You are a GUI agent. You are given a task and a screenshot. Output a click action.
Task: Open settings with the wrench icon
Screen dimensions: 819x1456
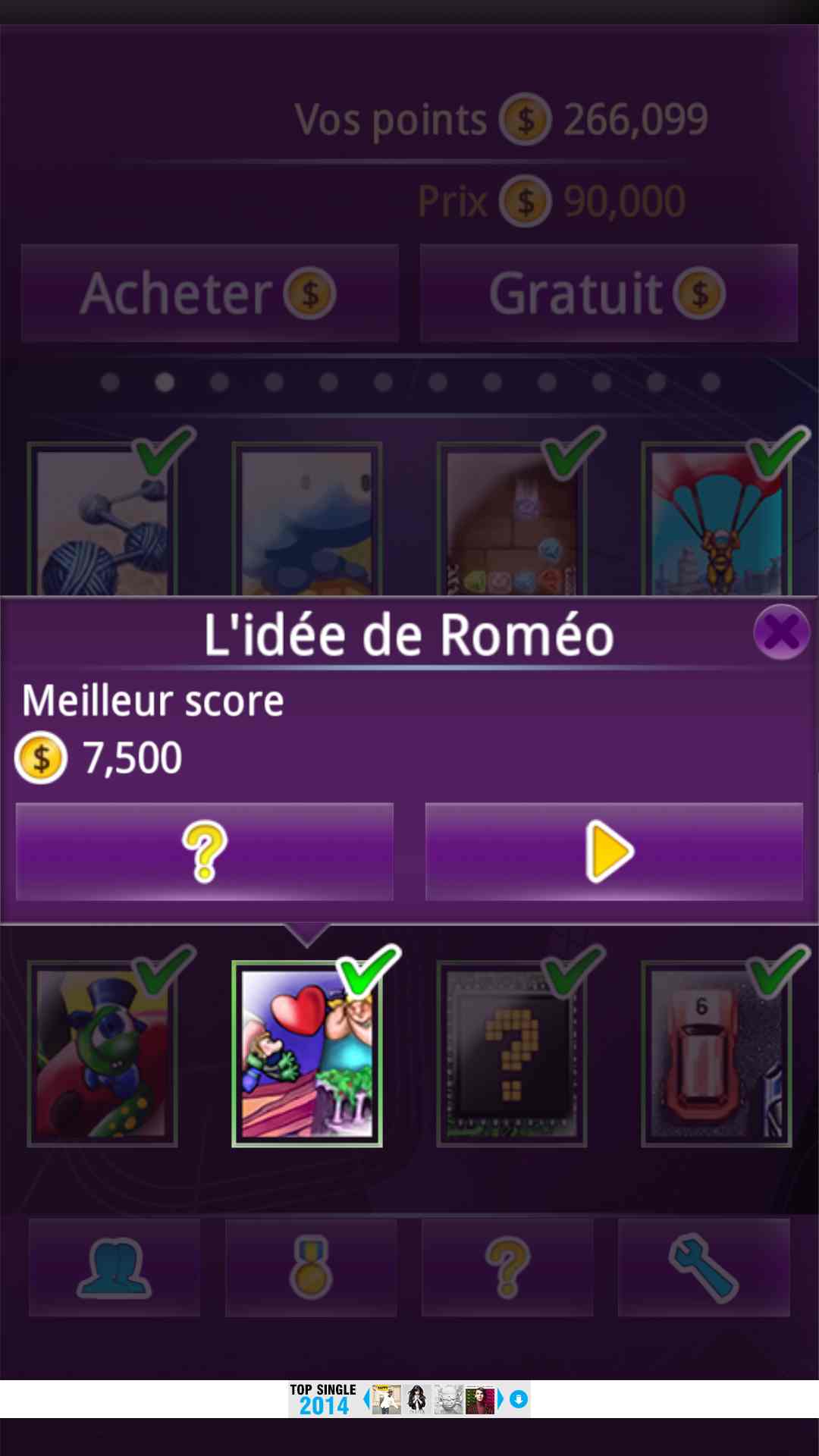704,1267
